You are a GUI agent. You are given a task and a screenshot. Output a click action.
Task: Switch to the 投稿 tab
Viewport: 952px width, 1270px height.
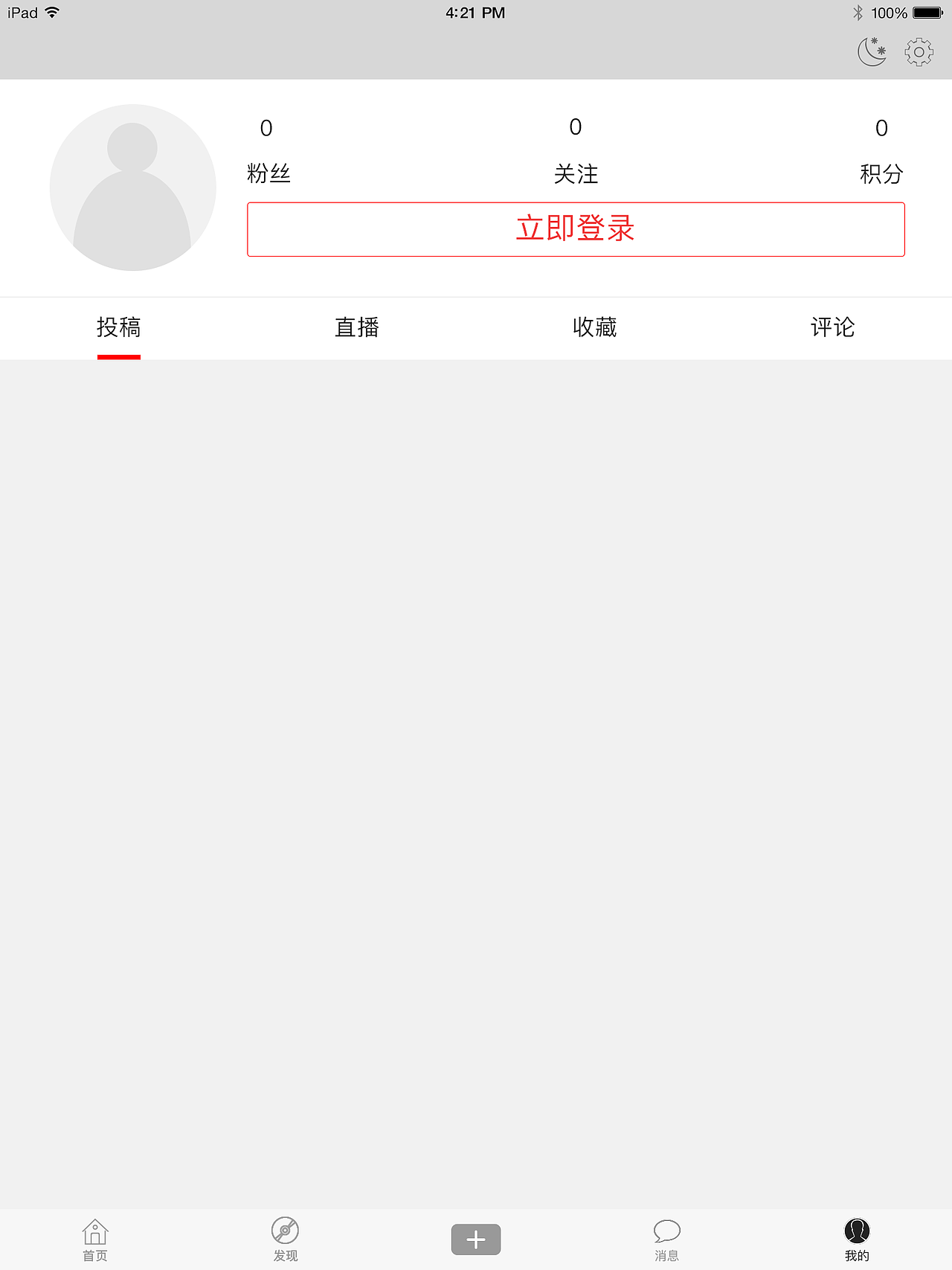click(119, 327)
